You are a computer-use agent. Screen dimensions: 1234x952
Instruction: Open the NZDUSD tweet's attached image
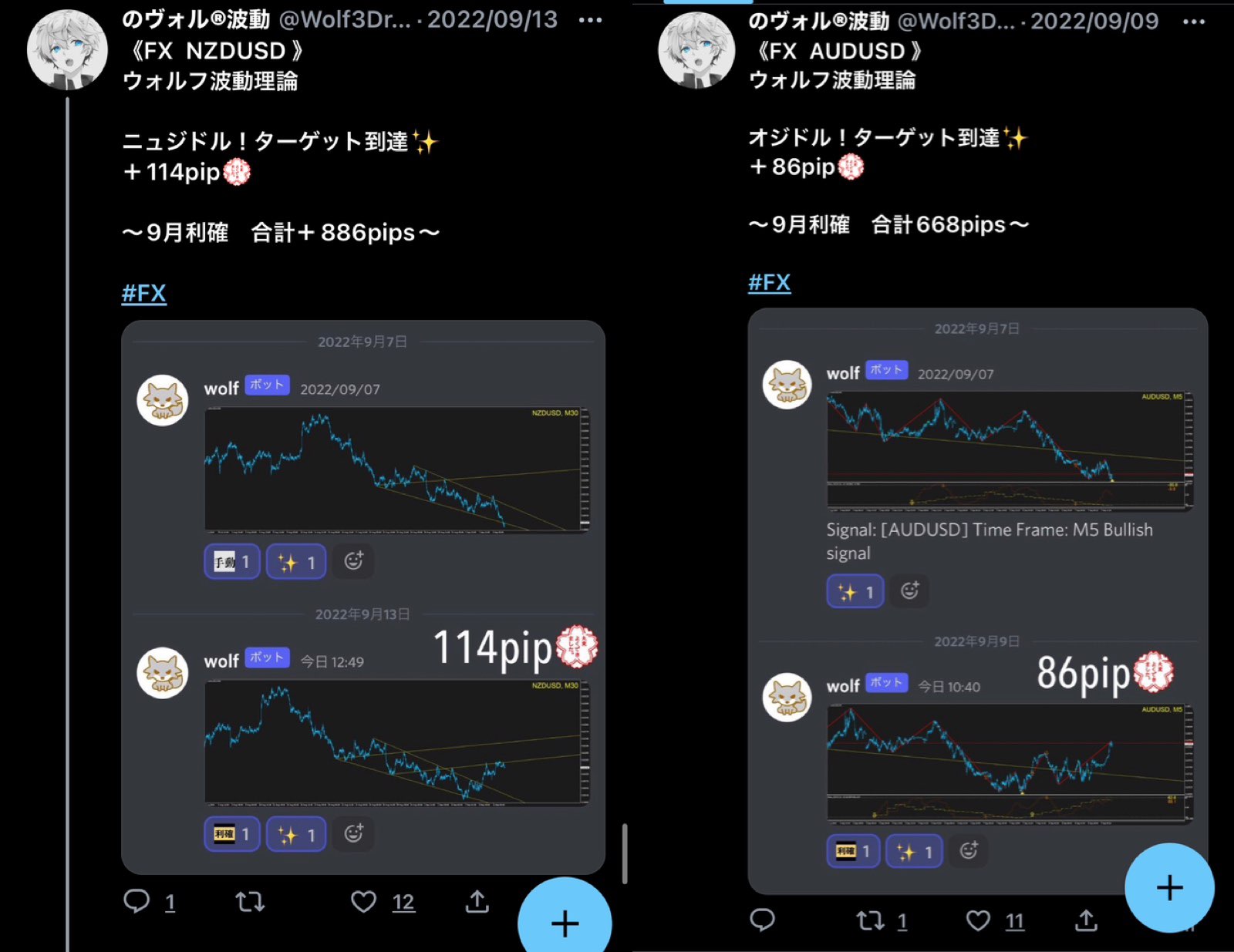(362, 597)
